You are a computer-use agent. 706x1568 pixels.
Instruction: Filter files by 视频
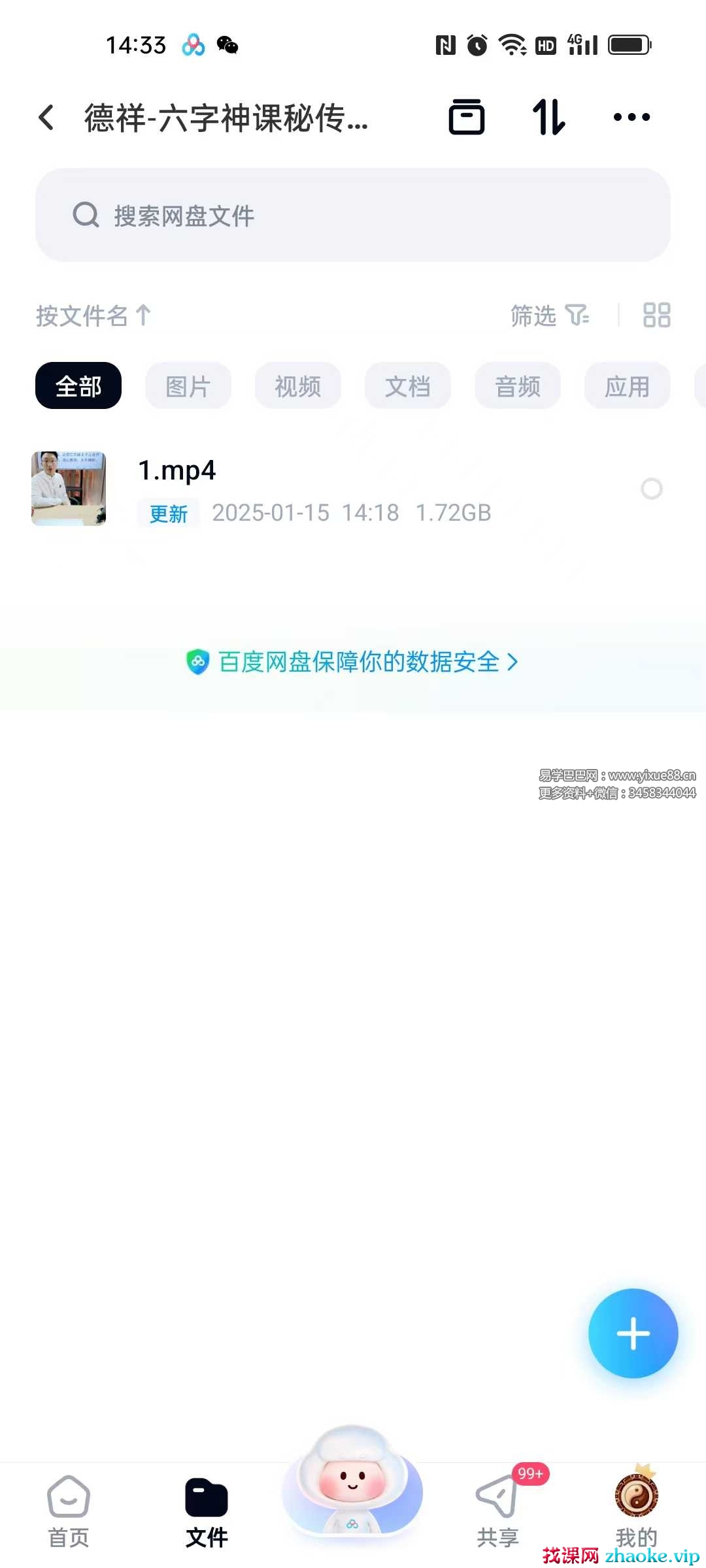point(298,386)
